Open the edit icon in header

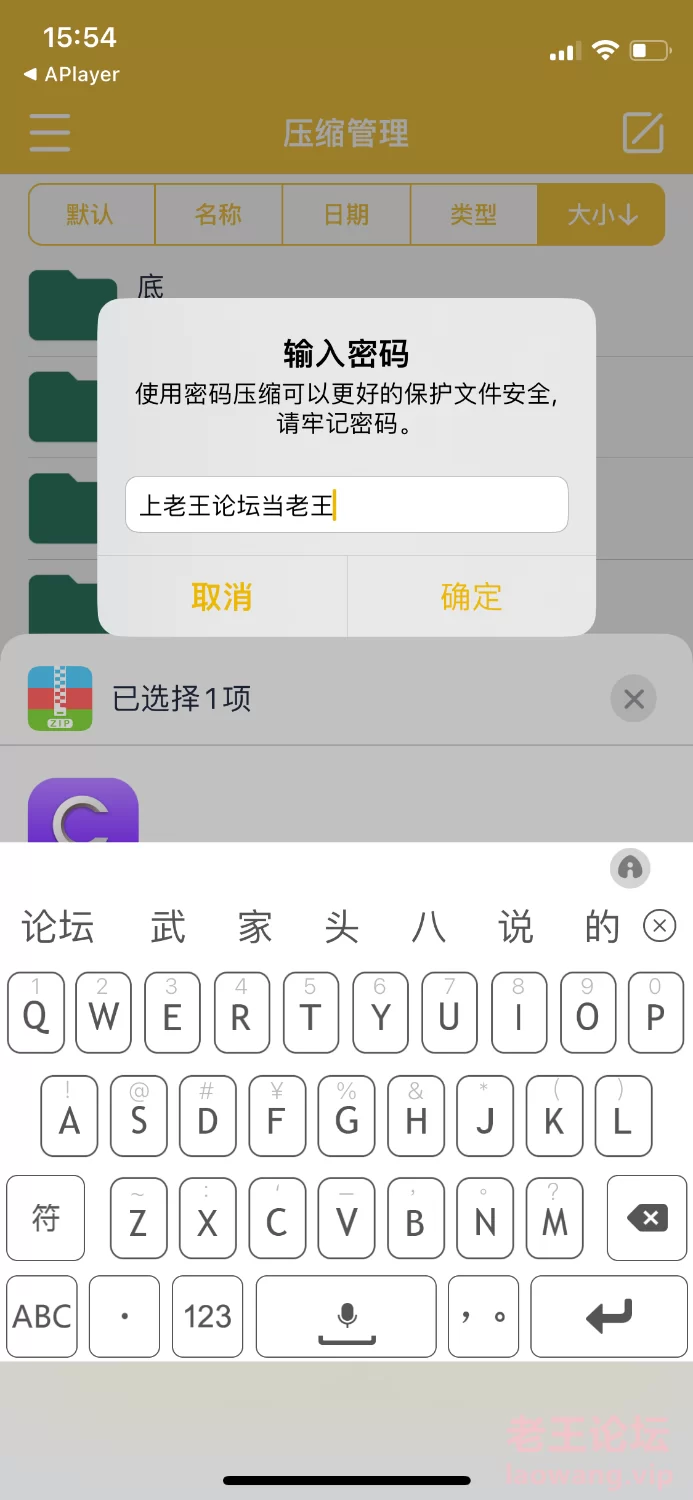(643, 133)
